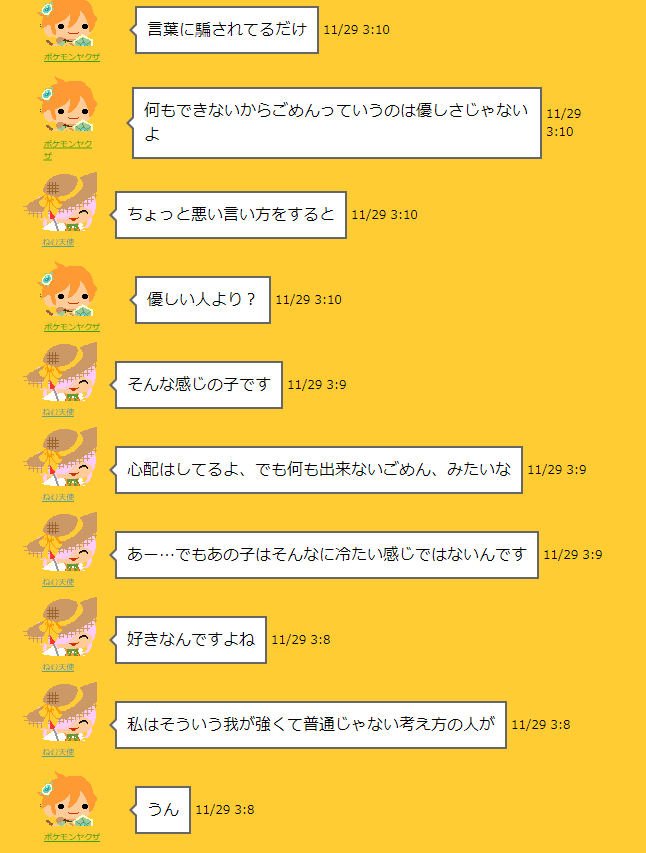The width and height of the screenshot is (646, 853).
Task: View ポケモンヤクザ link beside うん message
Action: (71, 837)
